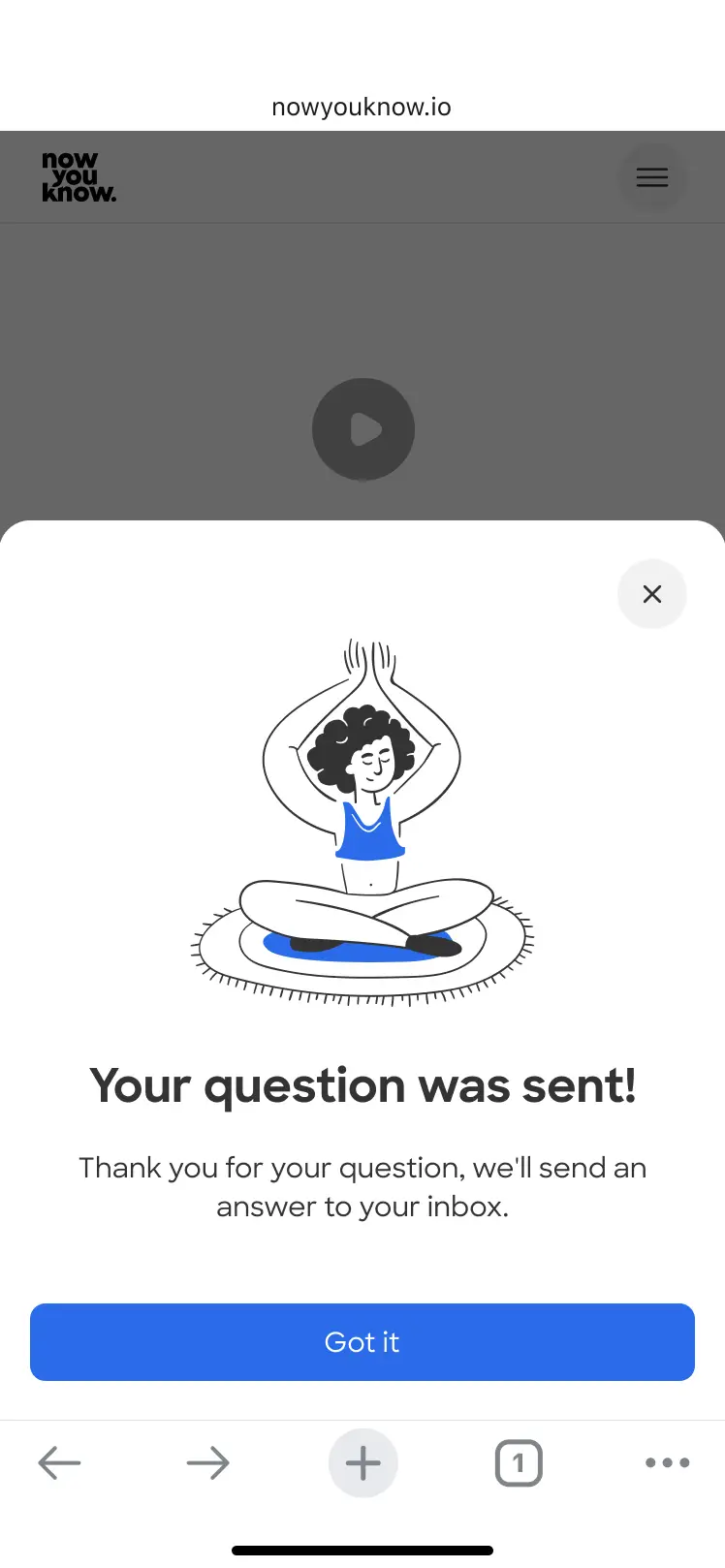Play the video
The width and height of the screenshot is (725, 1568).
363,429
